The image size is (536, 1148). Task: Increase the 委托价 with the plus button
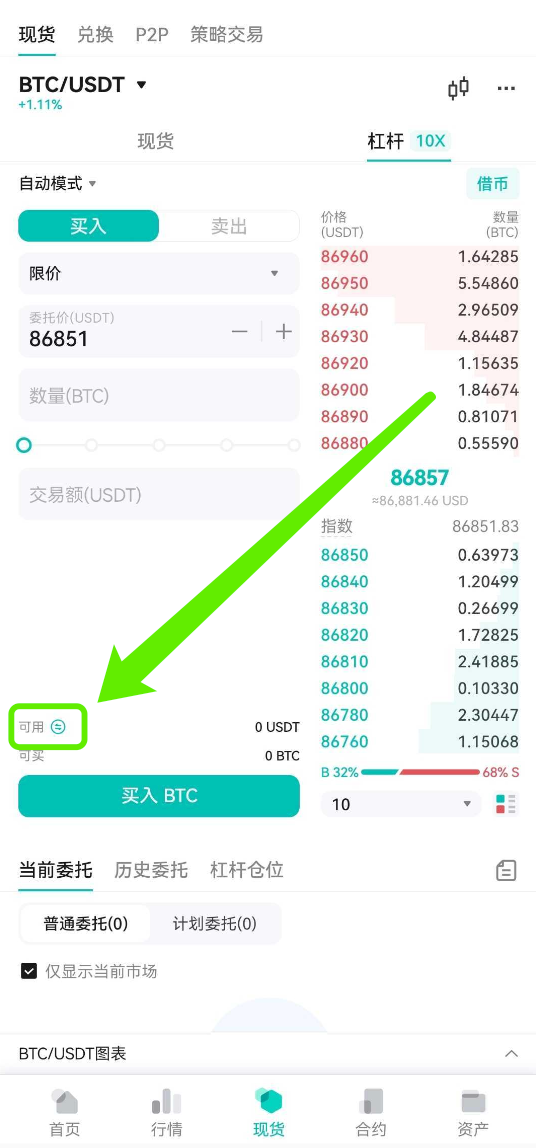click(283, 332)
